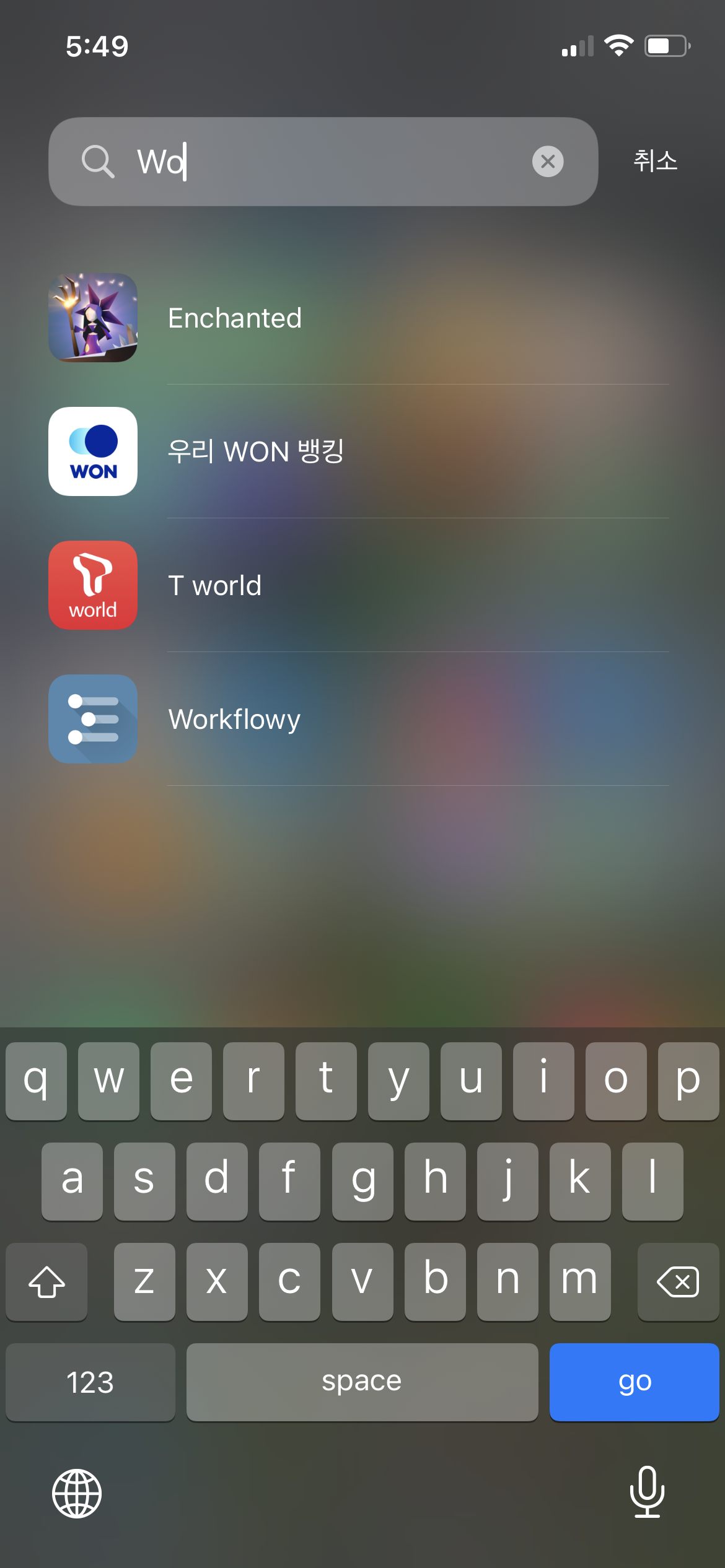The height and width of the screenshot is (1568, 725).
Task: Start voice dictation with microphone icon
Action: [x=647, y=1492]
